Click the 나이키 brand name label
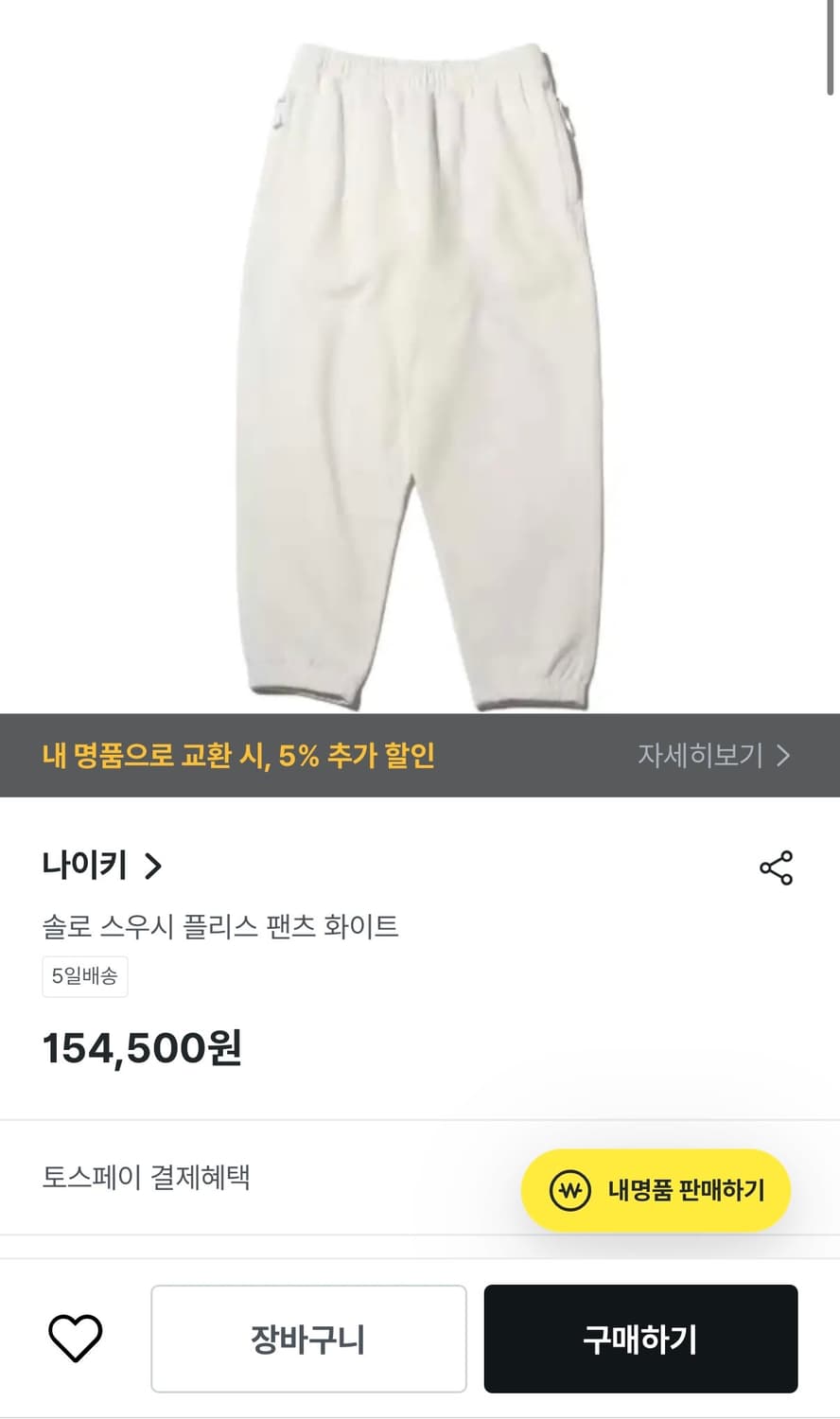Viewport: 840px width, 1419px height. pyautogui.click(x=83, y=865)
